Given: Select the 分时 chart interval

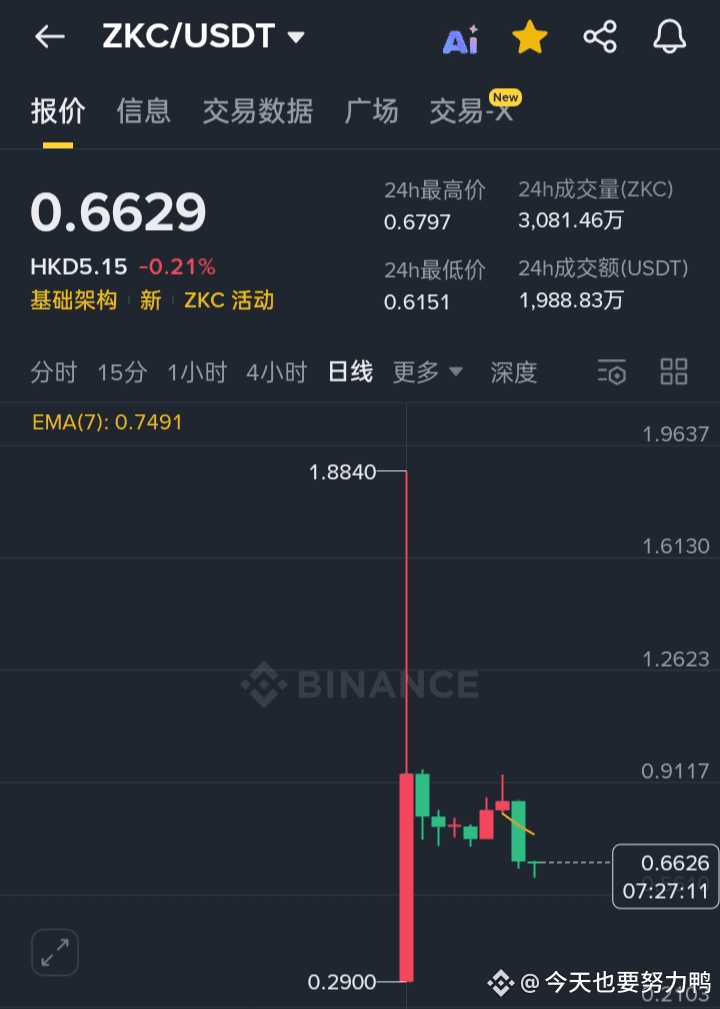Looking at the screenshot, I should click(53, 373).
